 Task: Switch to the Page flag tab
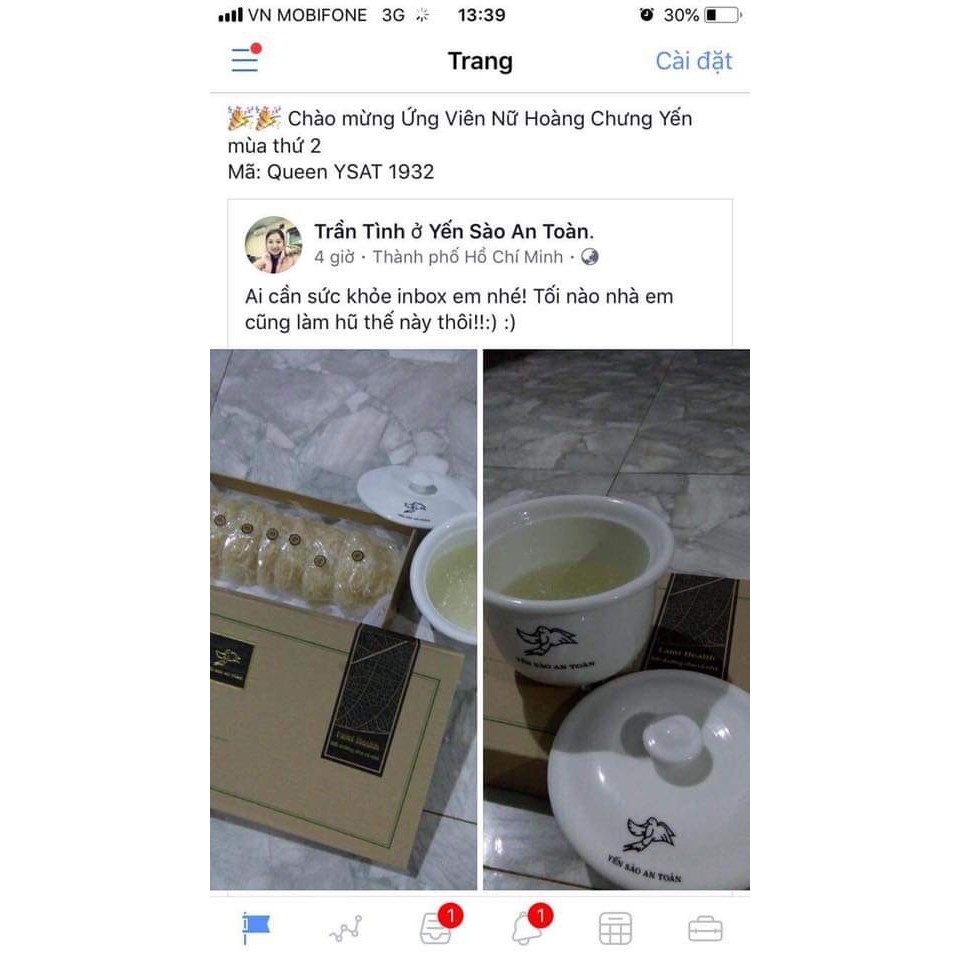click(x=256, y=929)
